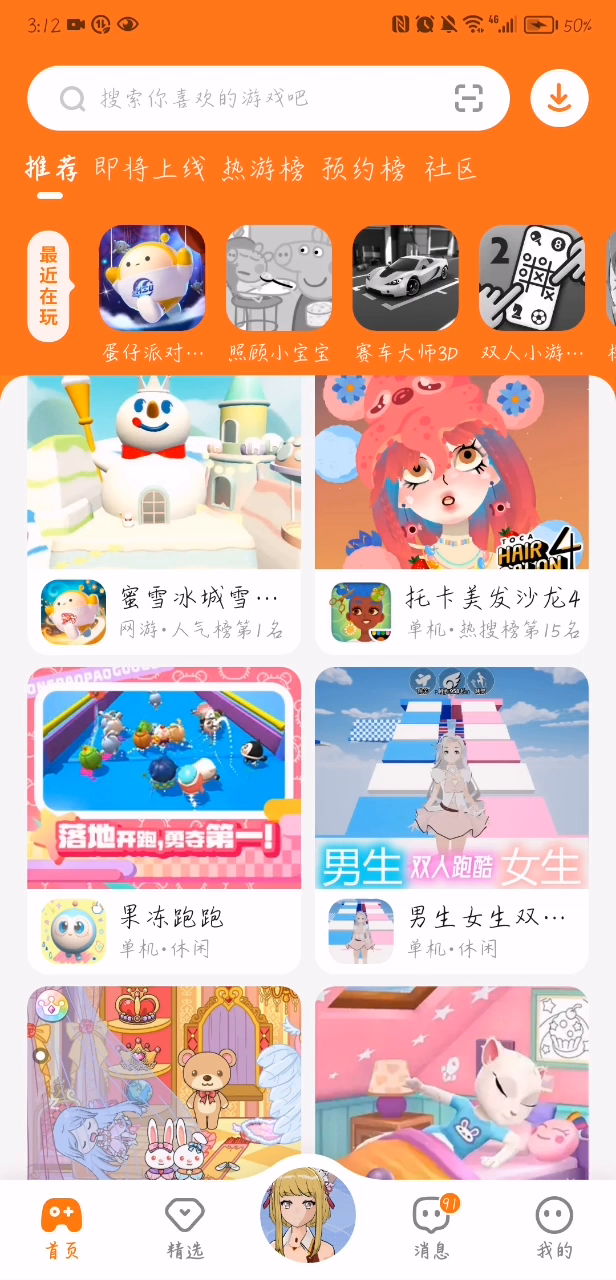616x1280 pixels.
Task: Select the 首页 bottom tab
Action: (x=61, y=1229)
